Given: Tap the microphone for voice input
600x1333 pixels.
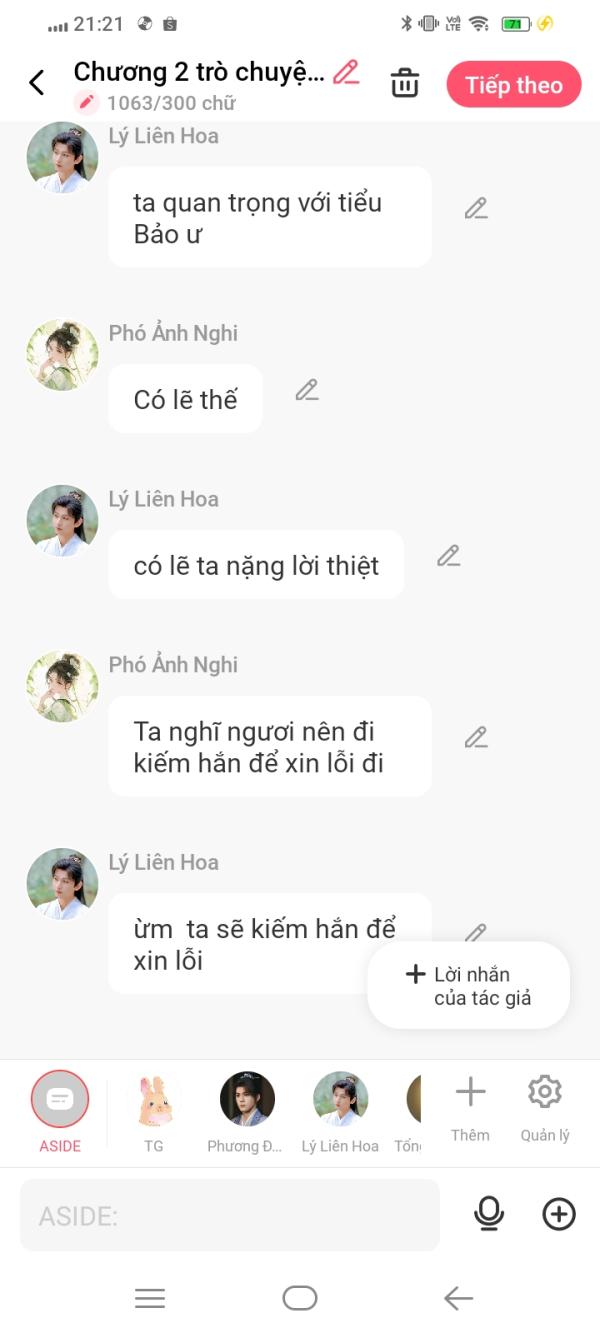Looking at the screenshot, I should point(489,1214).
